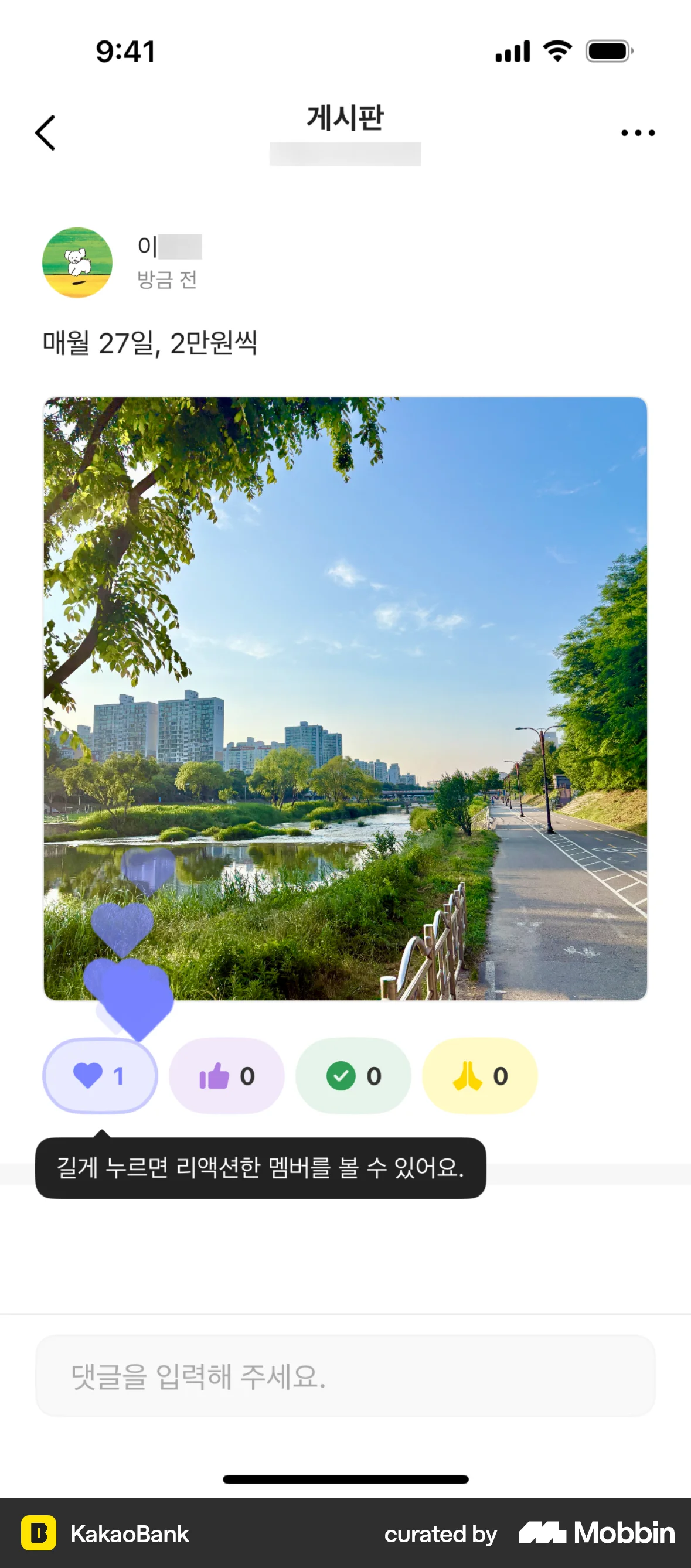This screenshot has height=1568, width=691.
Task: Tap the 방금 전 timestamp
Action: (166, 281)
